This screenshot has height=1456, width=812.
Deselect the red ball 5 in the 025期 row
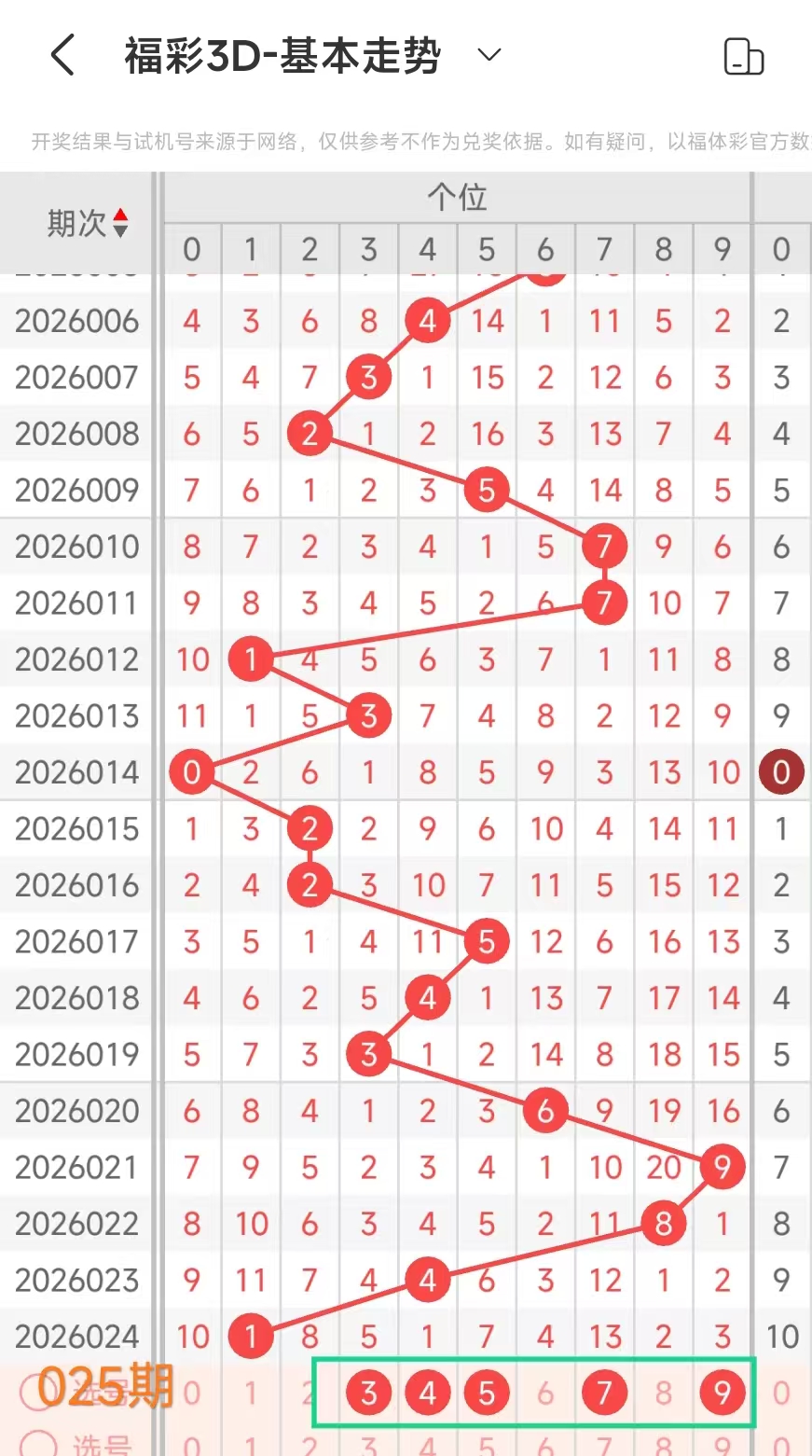click(487, 1393)
